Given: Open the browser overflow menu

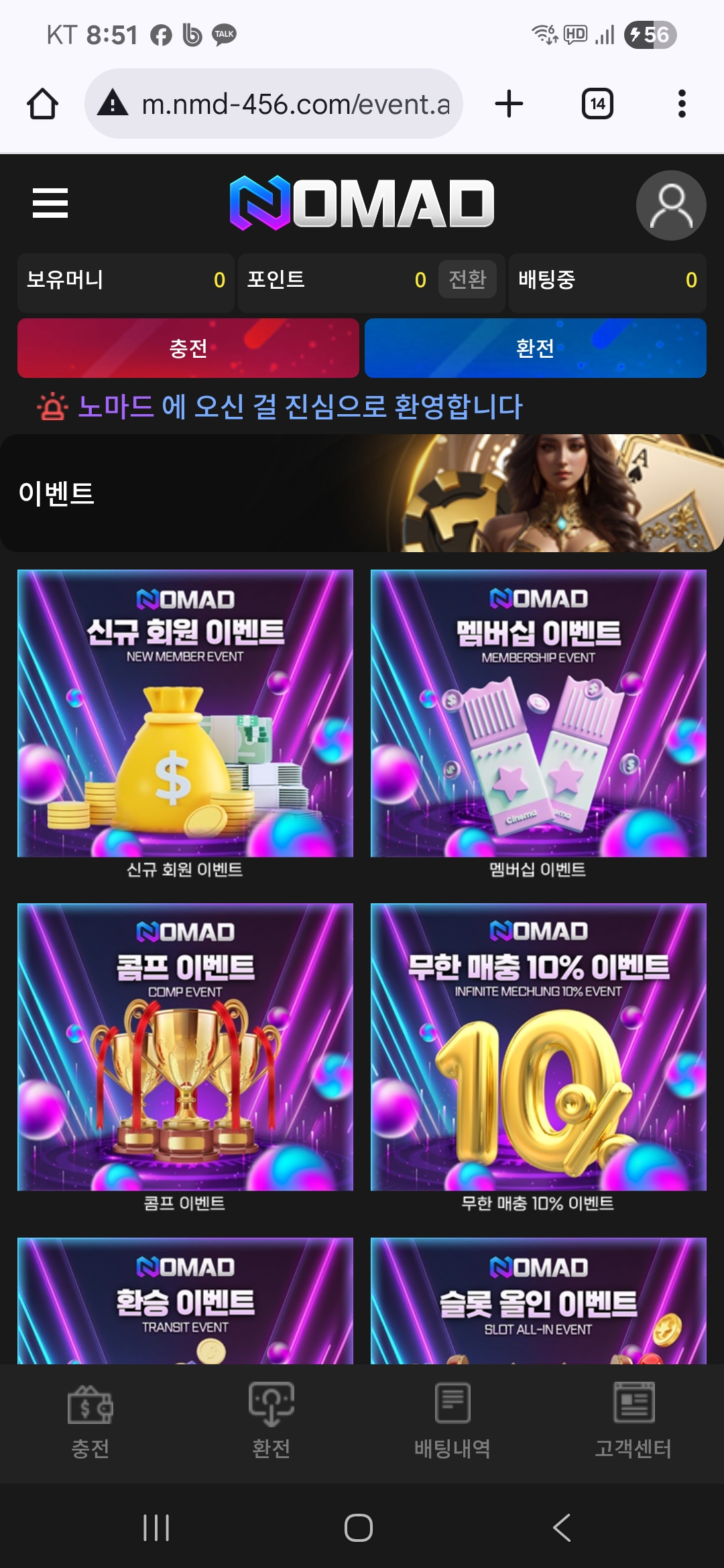Looking at the screenshot, I should (682, 104).
